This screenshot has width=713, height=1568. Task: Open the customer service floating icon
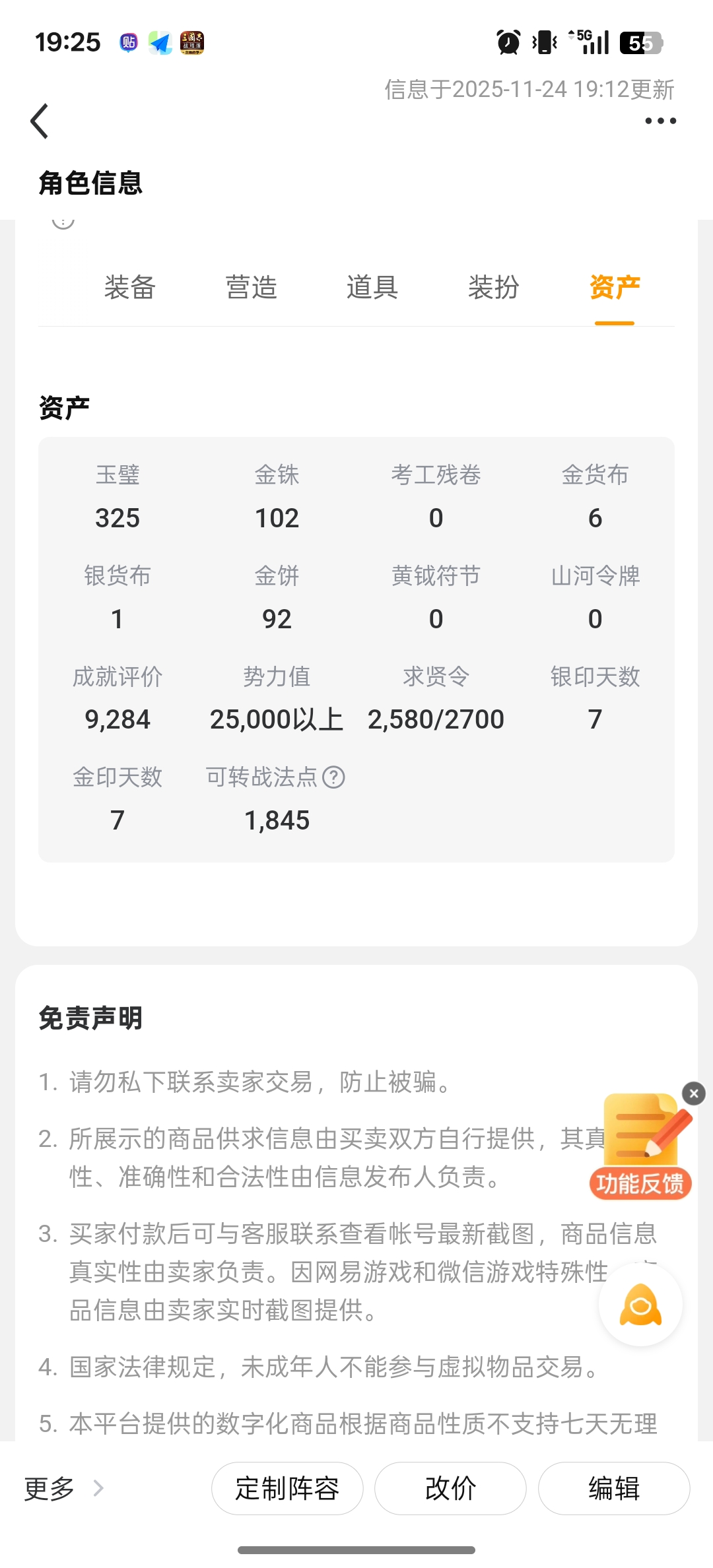tap(640, 1305)
